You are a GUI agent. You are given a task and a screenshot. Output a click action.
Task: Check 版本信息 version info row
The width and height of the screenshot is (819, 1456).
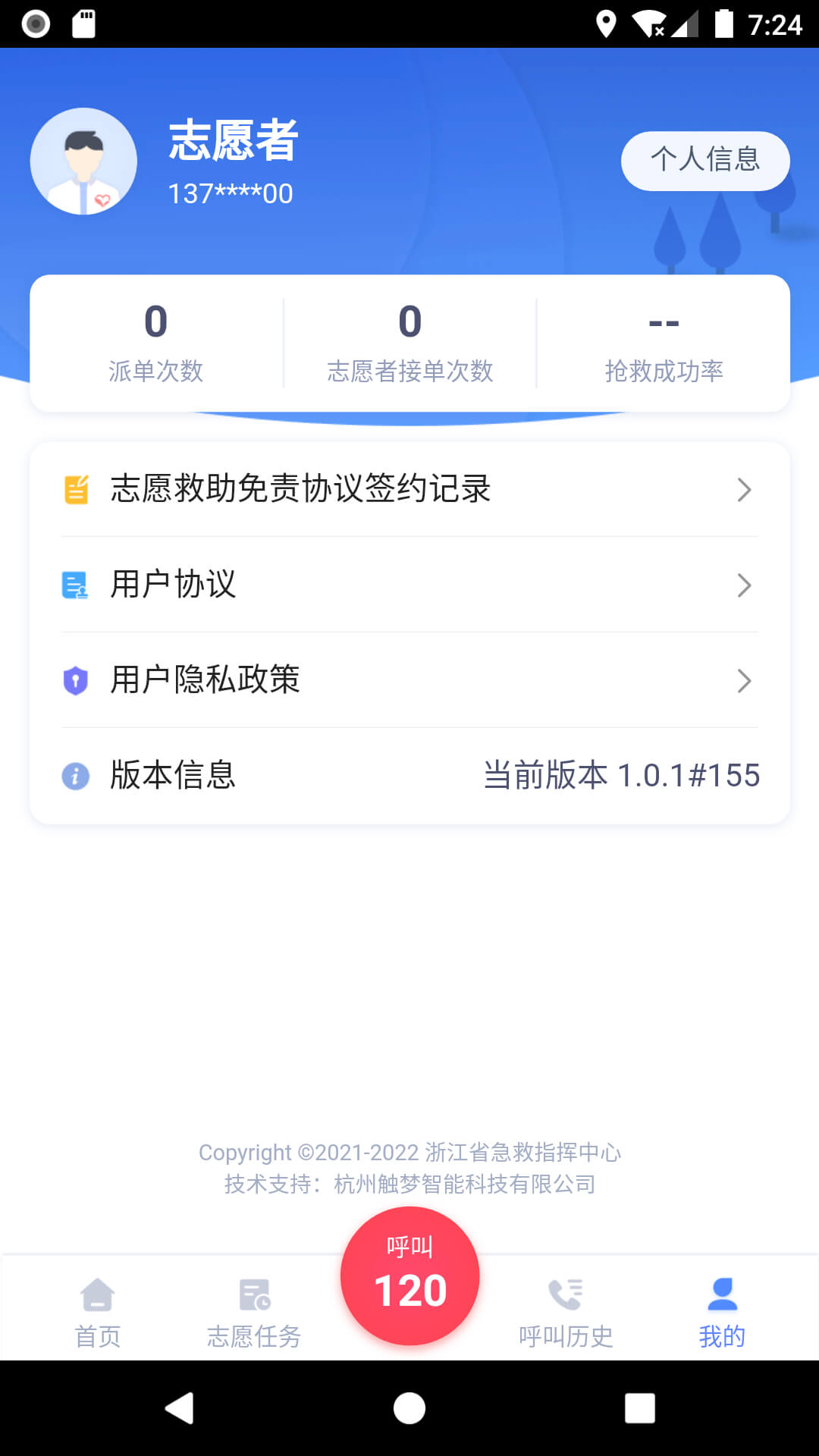coord(409,776)
